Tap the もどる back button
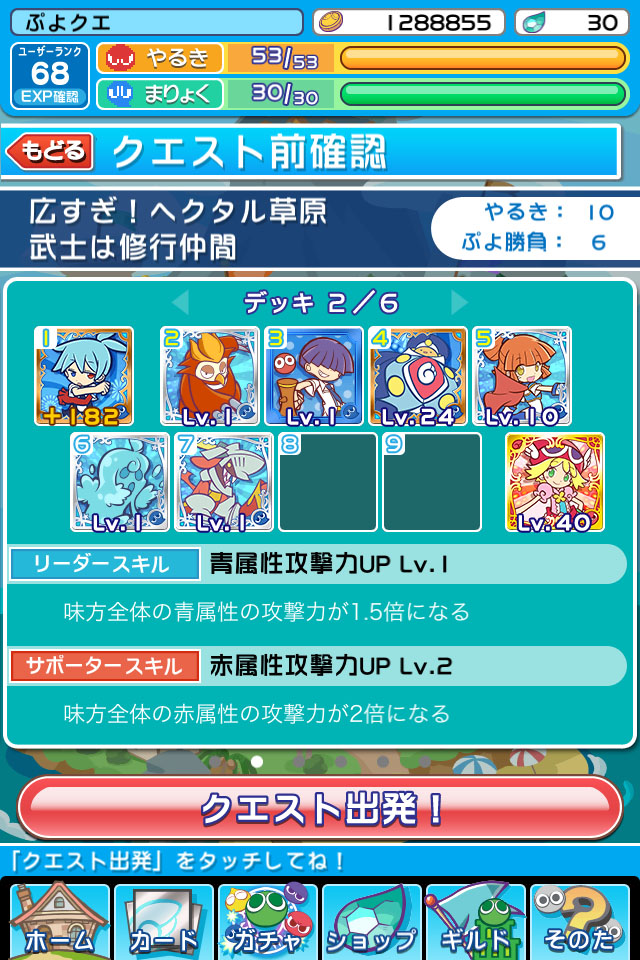Screen dimensions: 640x960 (x=50, y=153)
